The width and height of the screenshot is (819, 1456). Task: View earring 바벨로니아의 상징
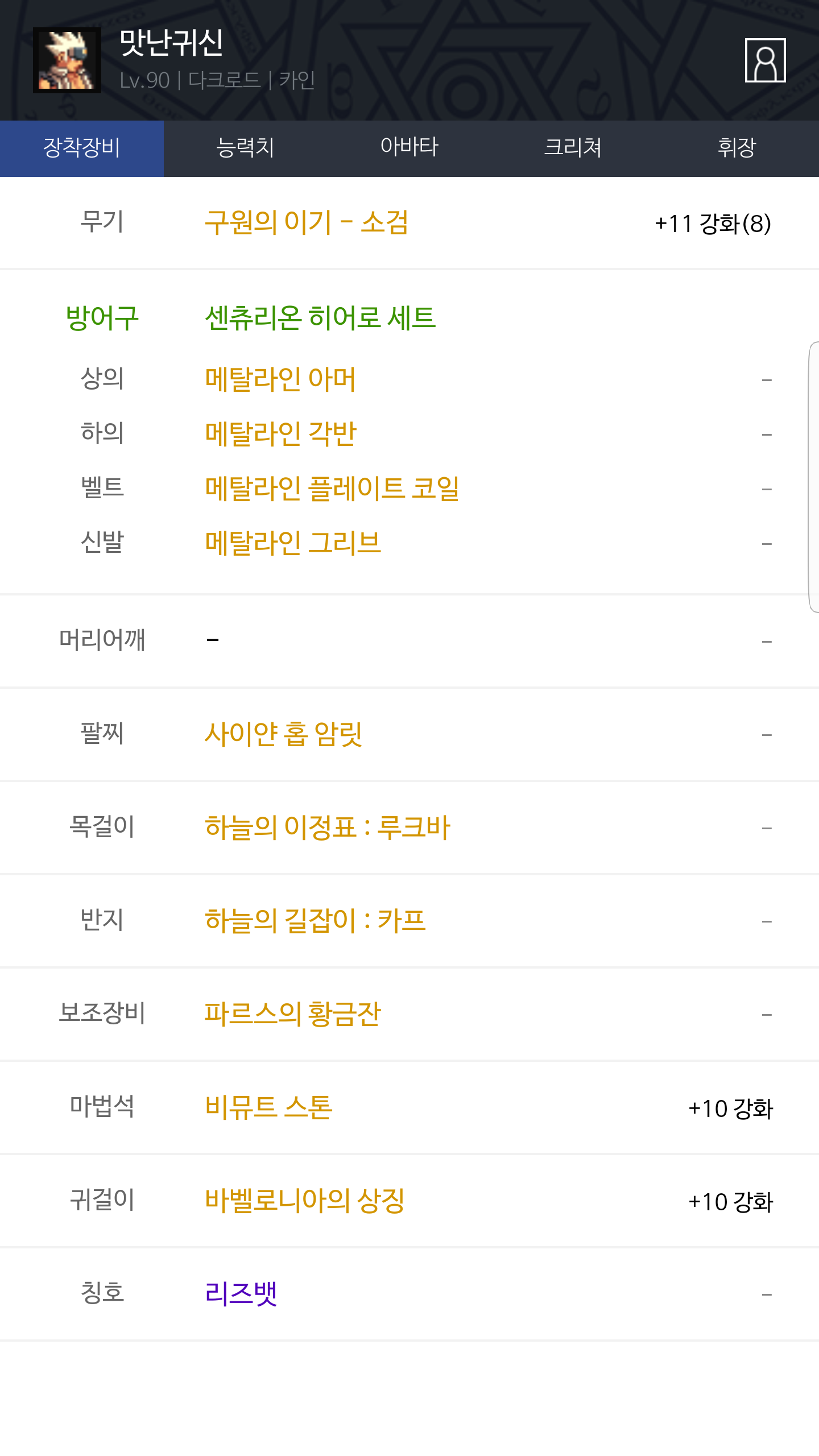point(305,1201)
